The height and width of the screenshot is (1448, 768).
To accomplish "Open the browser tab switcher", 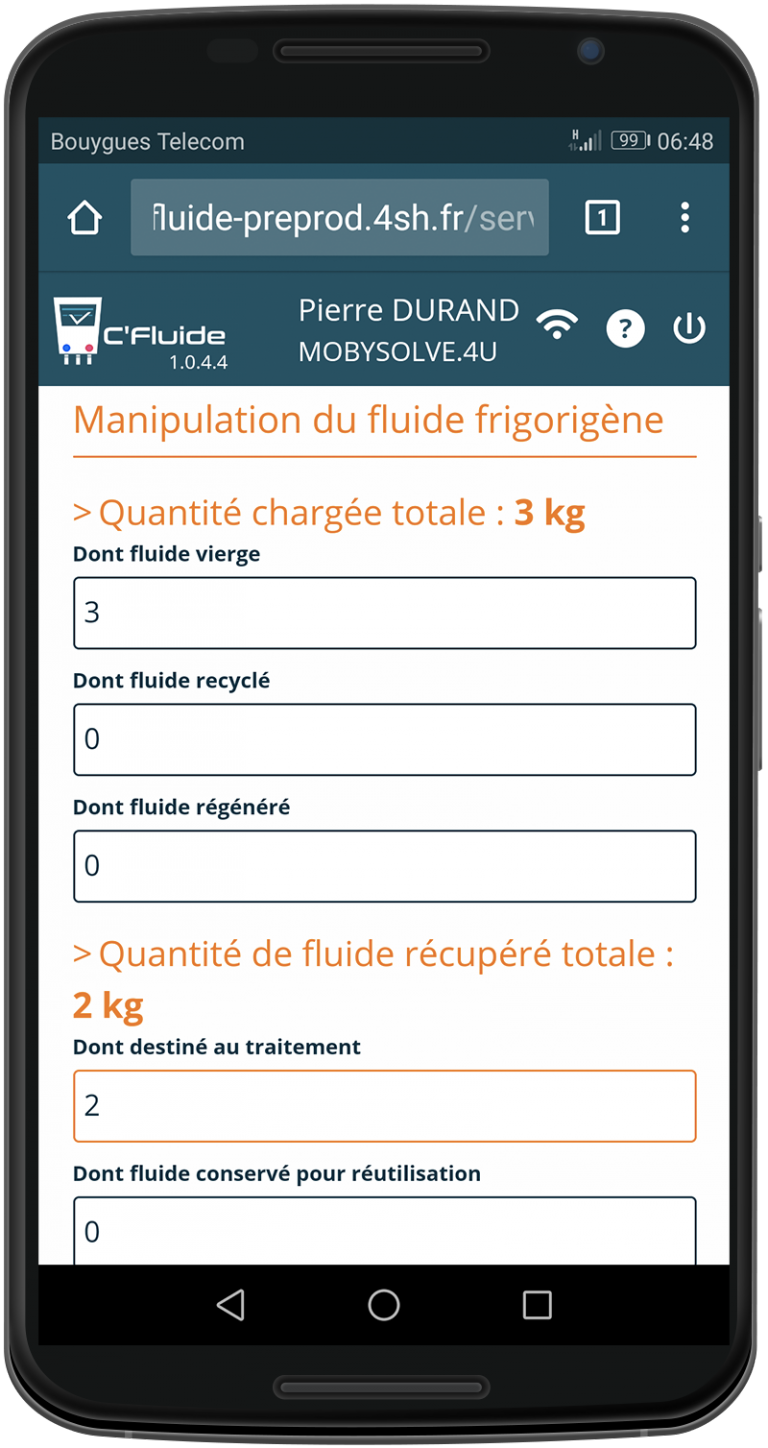I will coord(602,217).
